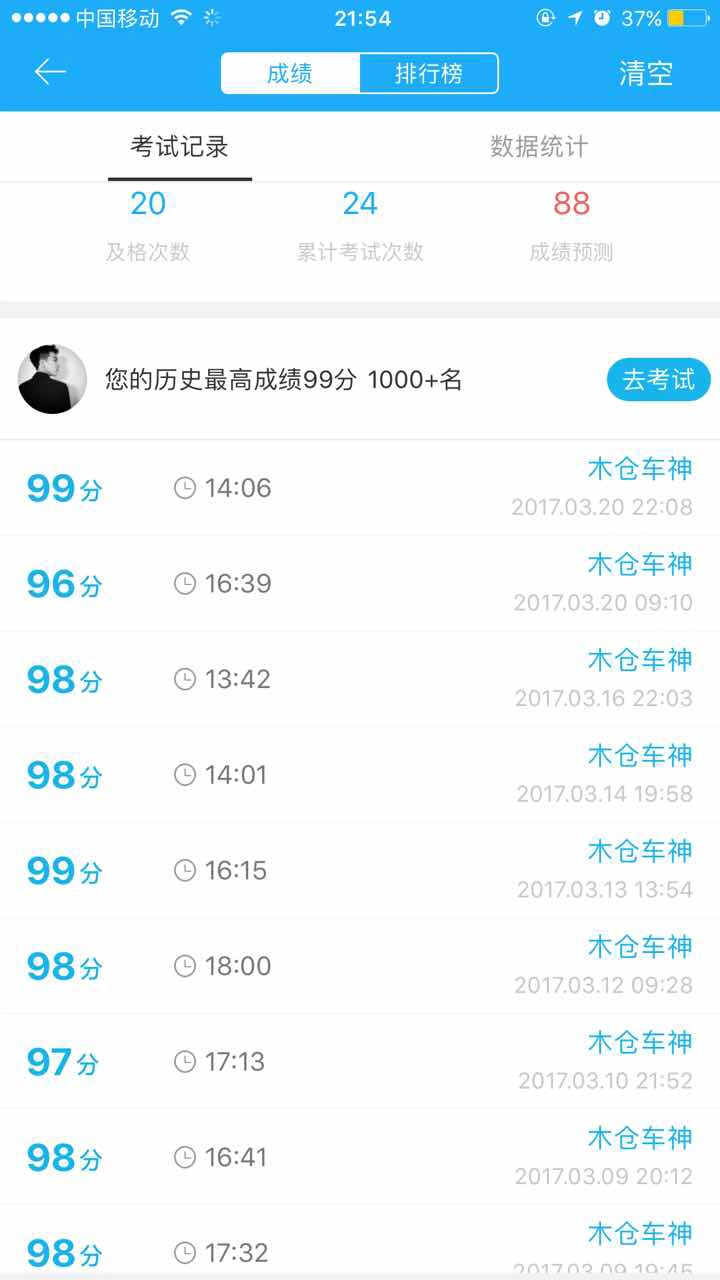This screenshot has width=720, height=1280.
Task: Open the exam record from 2017.03.20 22:08
Action: 360,488
